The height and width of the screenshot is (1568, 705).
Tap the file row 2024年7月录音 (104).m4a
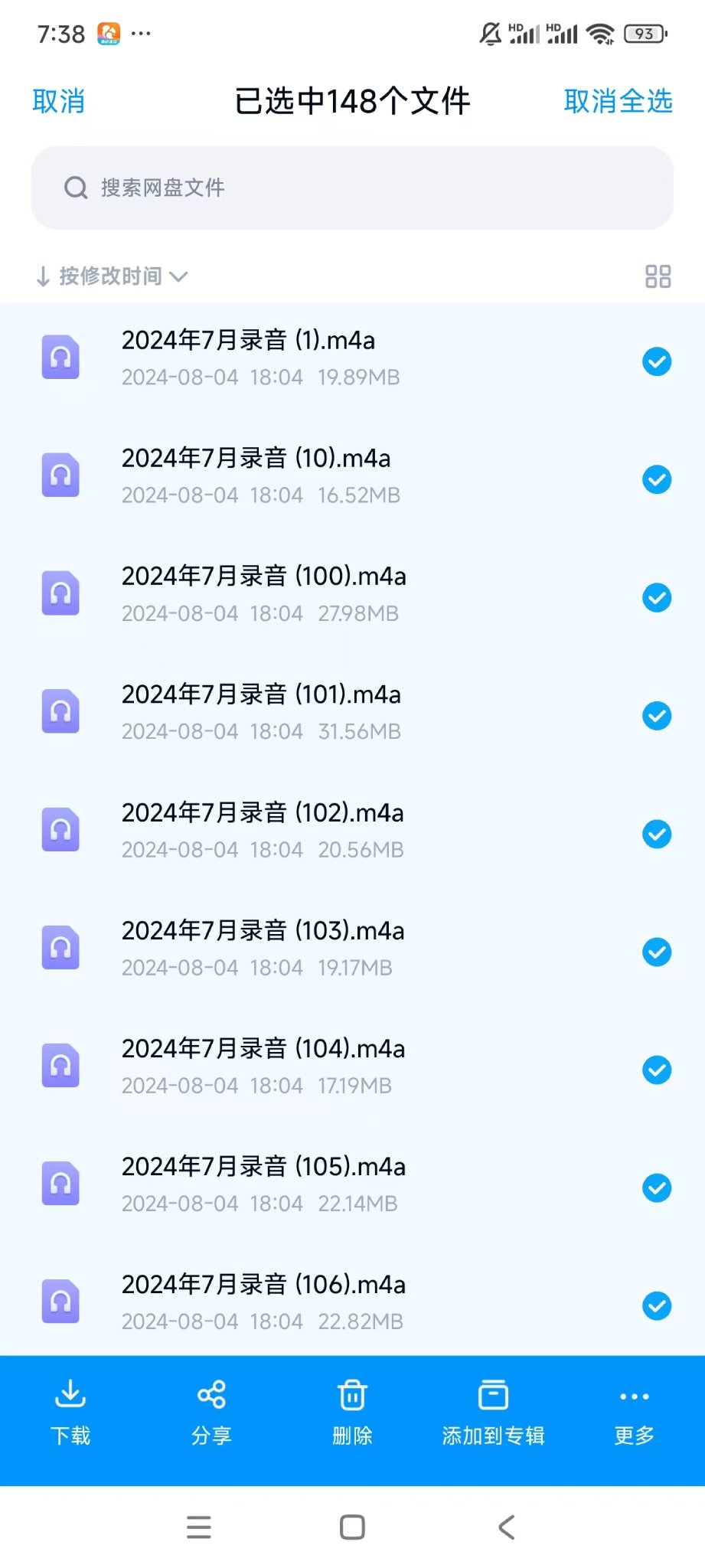[x=352, y=1067]
